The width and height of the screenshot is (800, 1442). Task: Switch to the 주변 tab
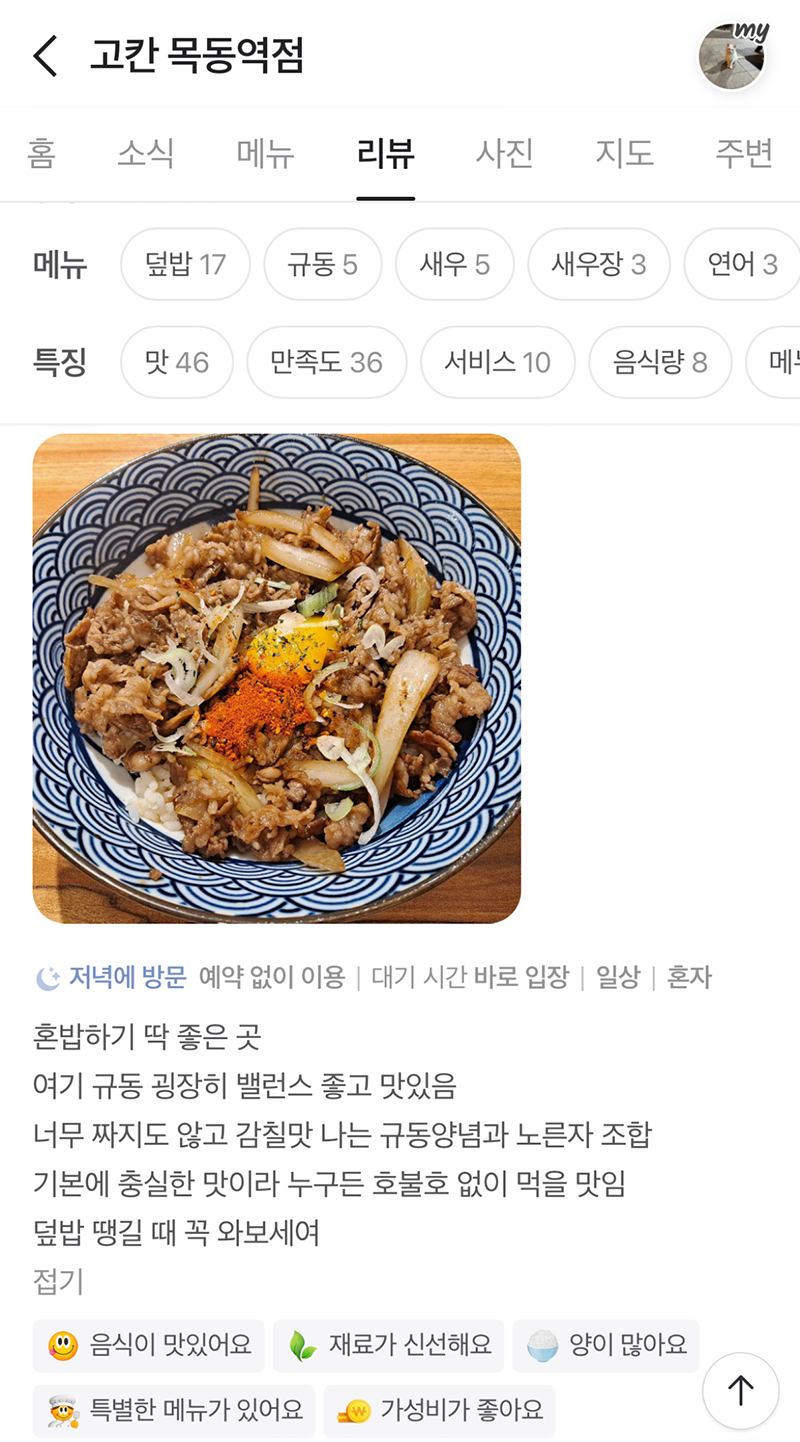coord(744,154)
